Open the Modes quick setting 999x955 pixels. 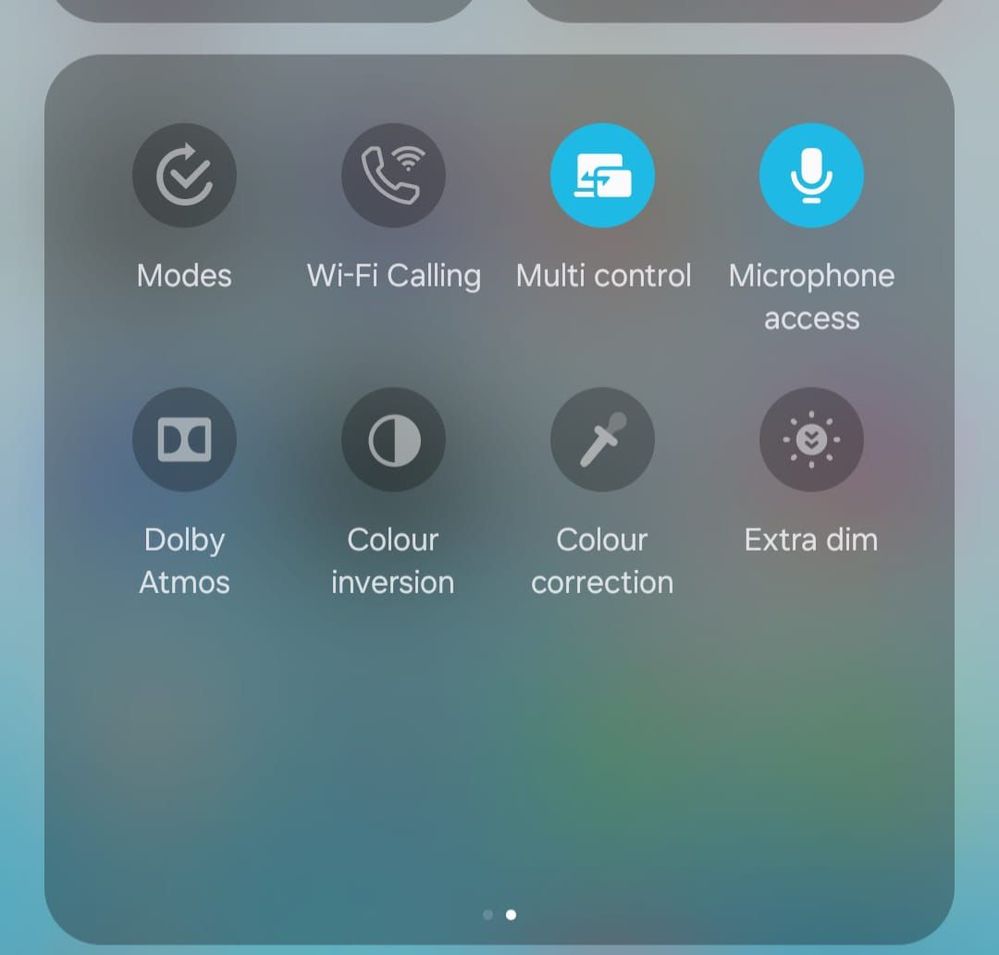tap(184, 175)
